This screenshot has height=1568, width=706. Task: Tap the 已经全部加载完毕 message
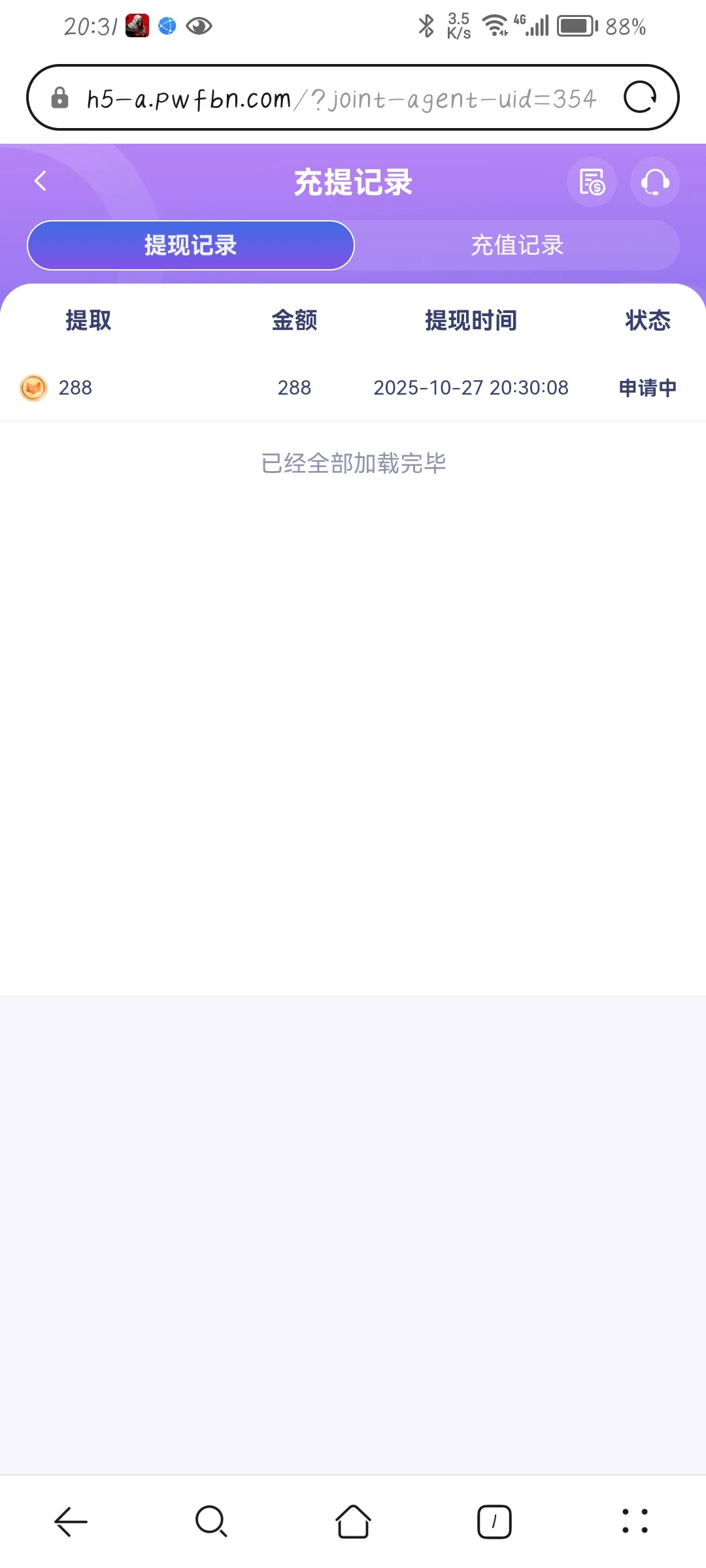coord(353,462)
